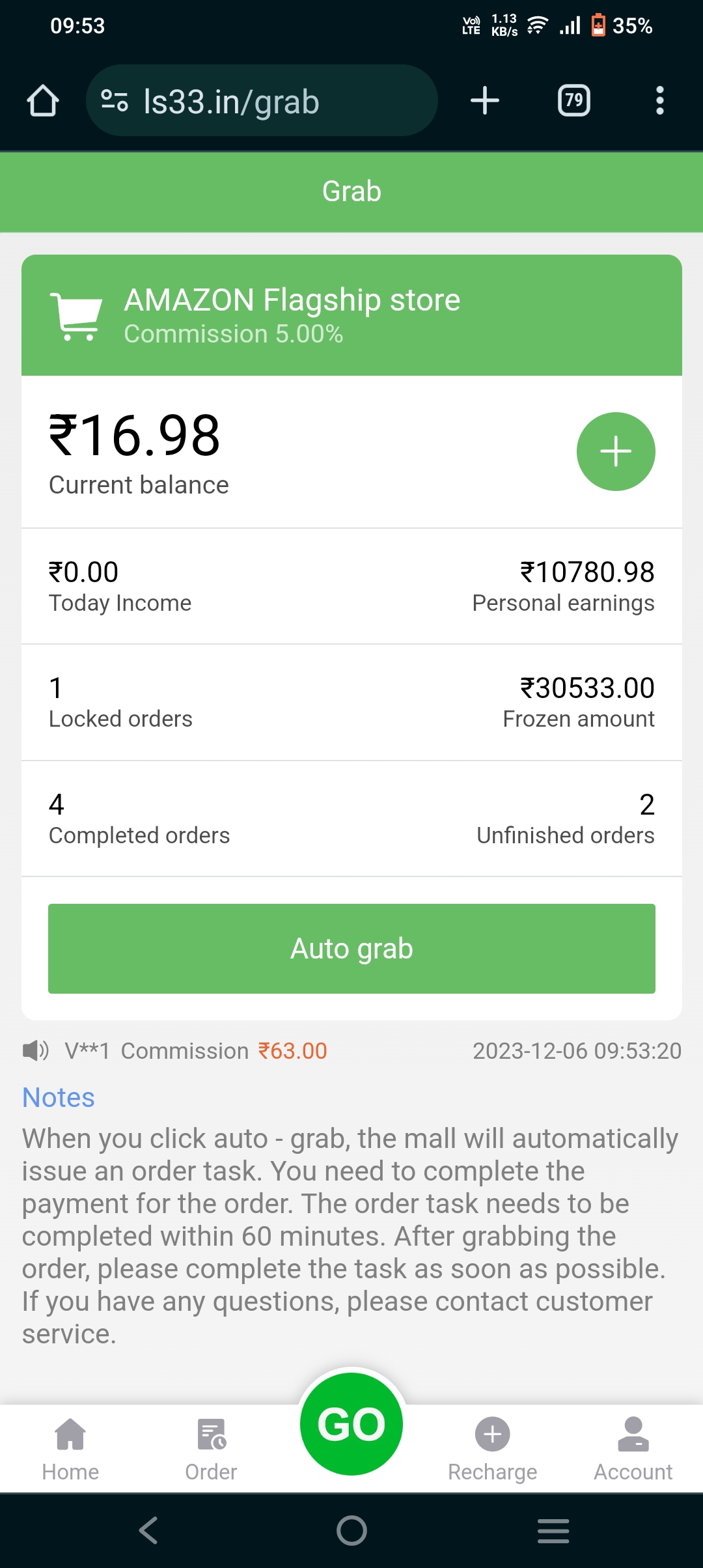Open a new browser tab

485,101
